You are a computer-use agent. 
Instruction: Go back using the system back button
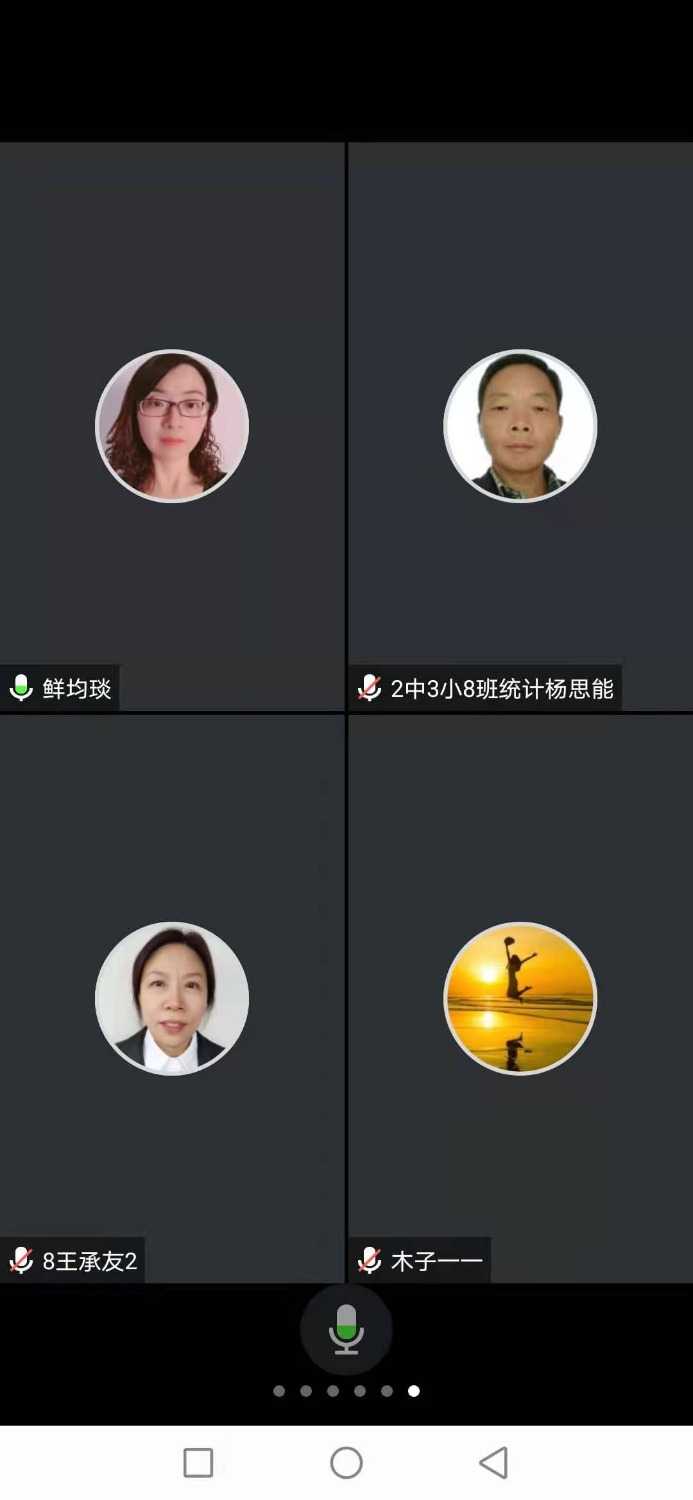pyautogui.click(x=493, y=1462)
